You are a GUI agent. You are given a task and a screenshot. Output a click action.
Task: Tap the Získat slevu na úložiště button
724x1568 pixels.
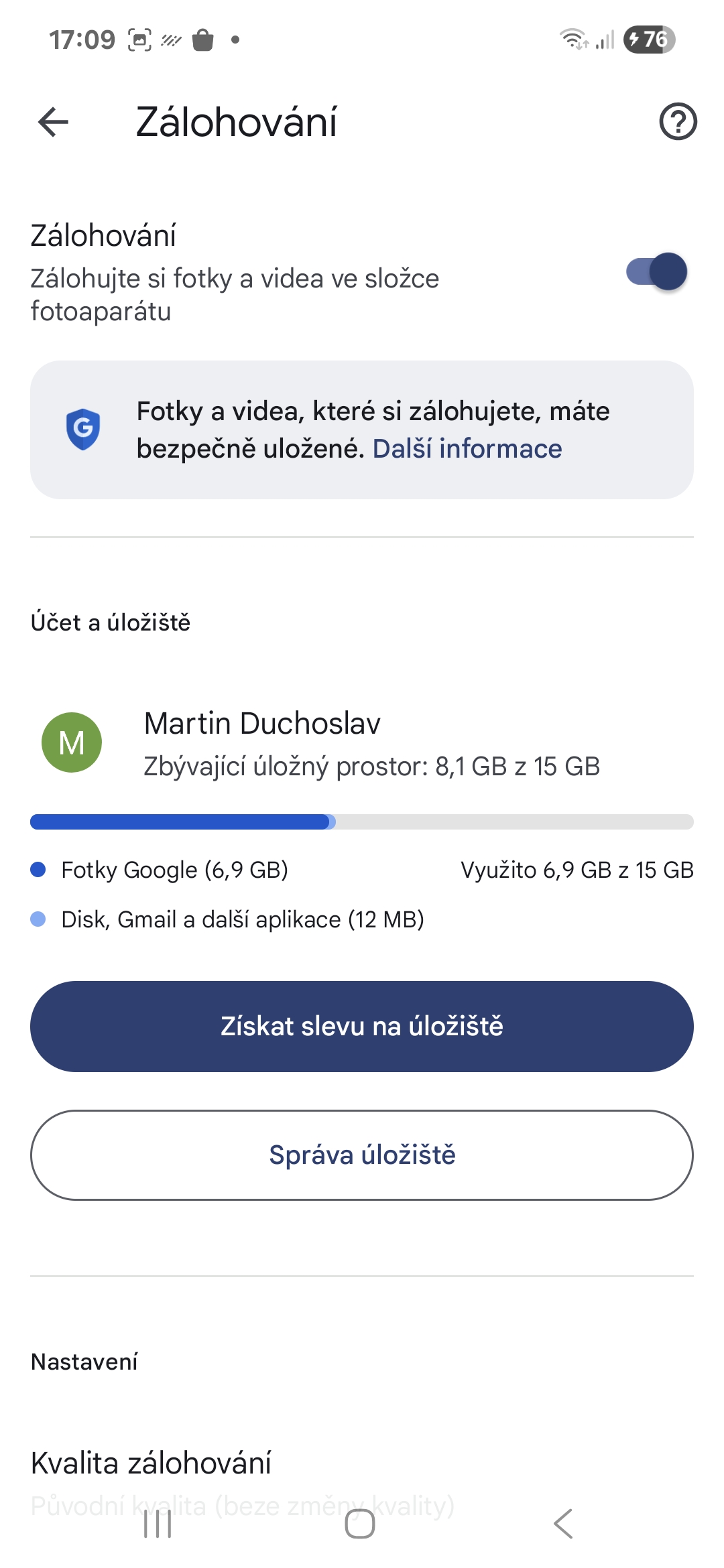(x=362, y=1026)
